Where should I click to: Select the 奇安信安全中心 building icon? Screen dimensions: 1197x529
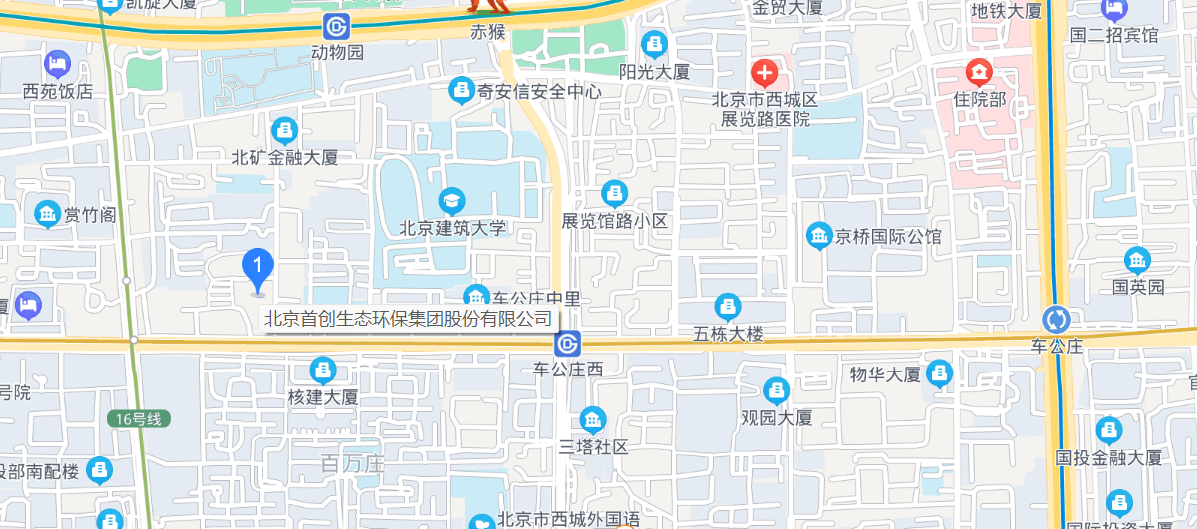461,91
